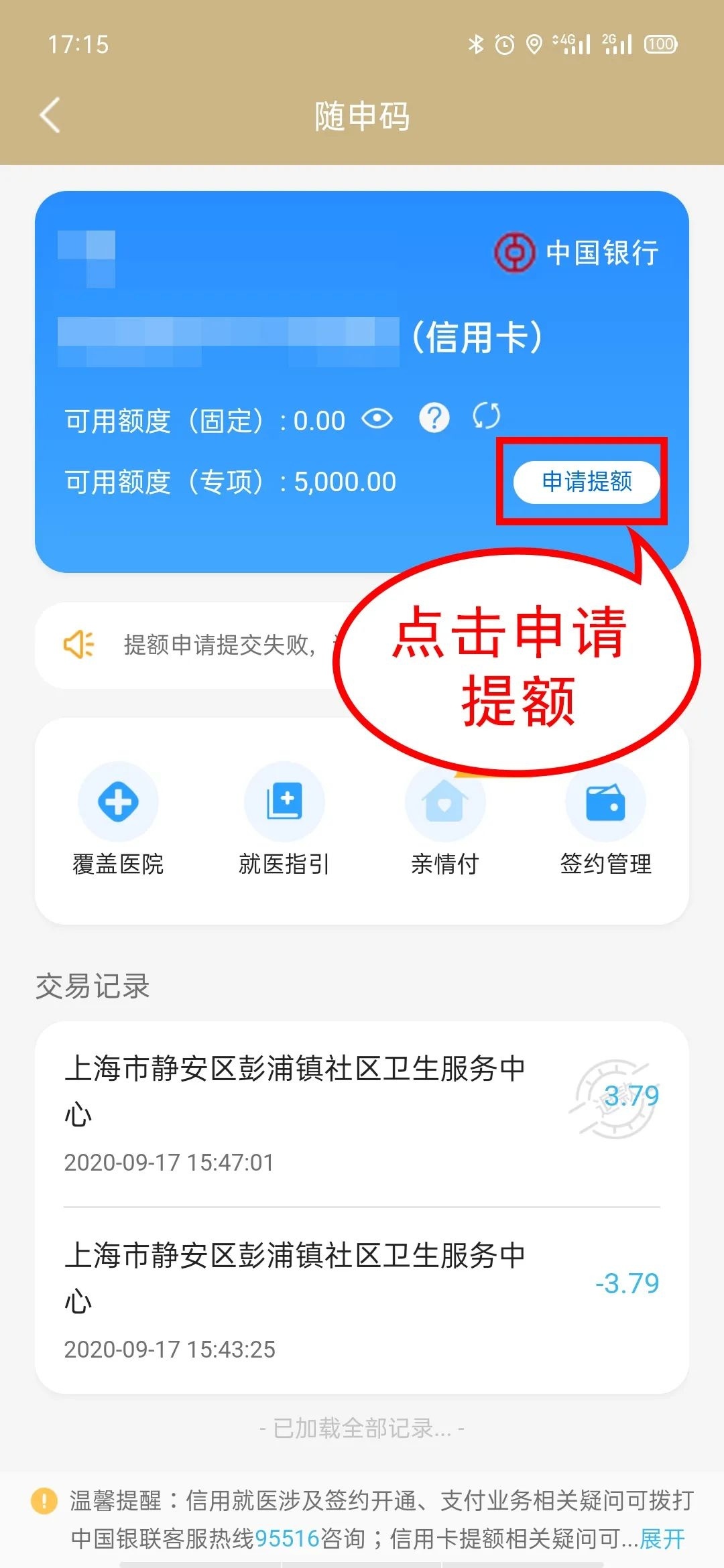Viewport: 724px width, 1568px height.
Task: Tap the 申请提额 button
Action: (586, 481)
